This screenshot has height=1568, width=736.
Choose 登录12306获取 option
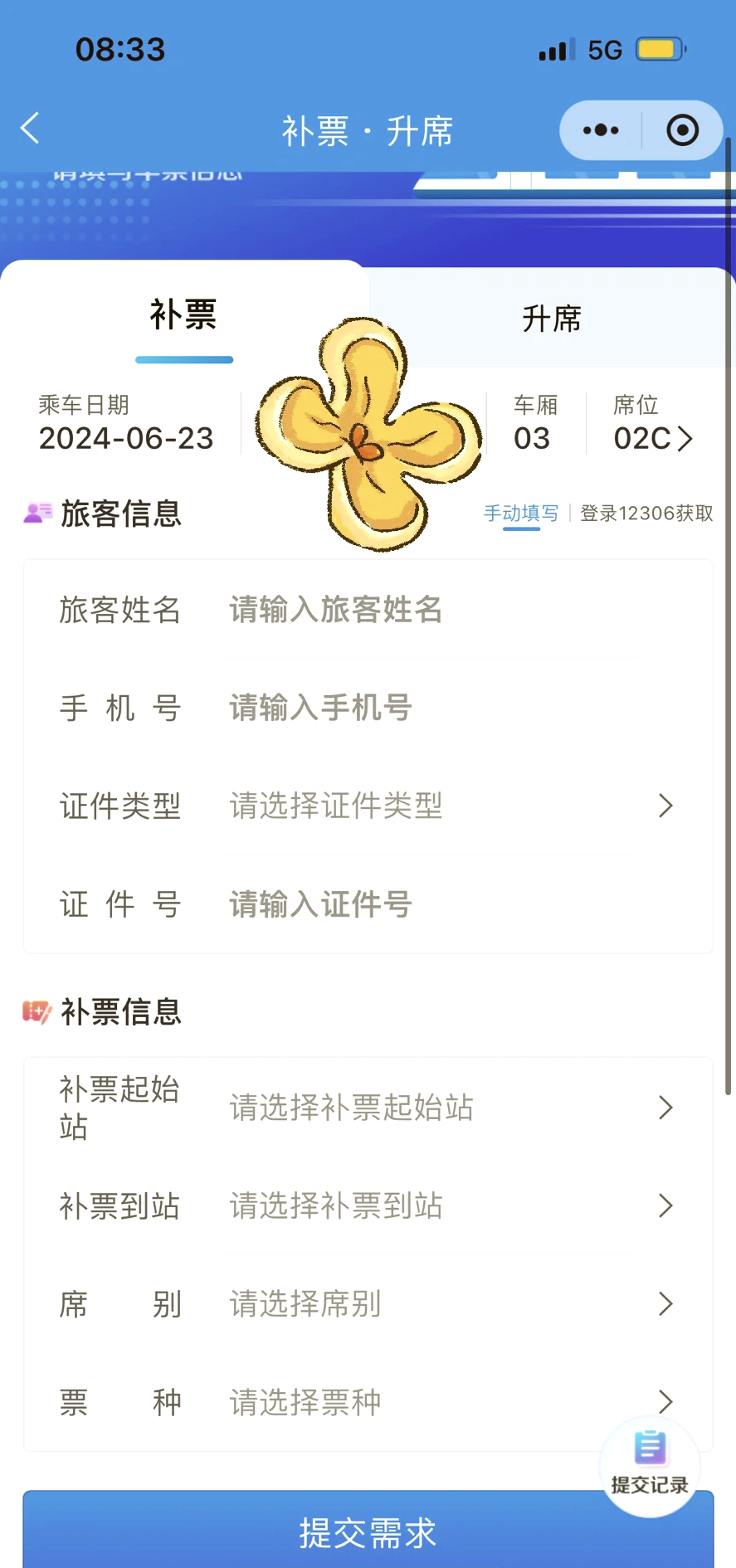point(646,514)
